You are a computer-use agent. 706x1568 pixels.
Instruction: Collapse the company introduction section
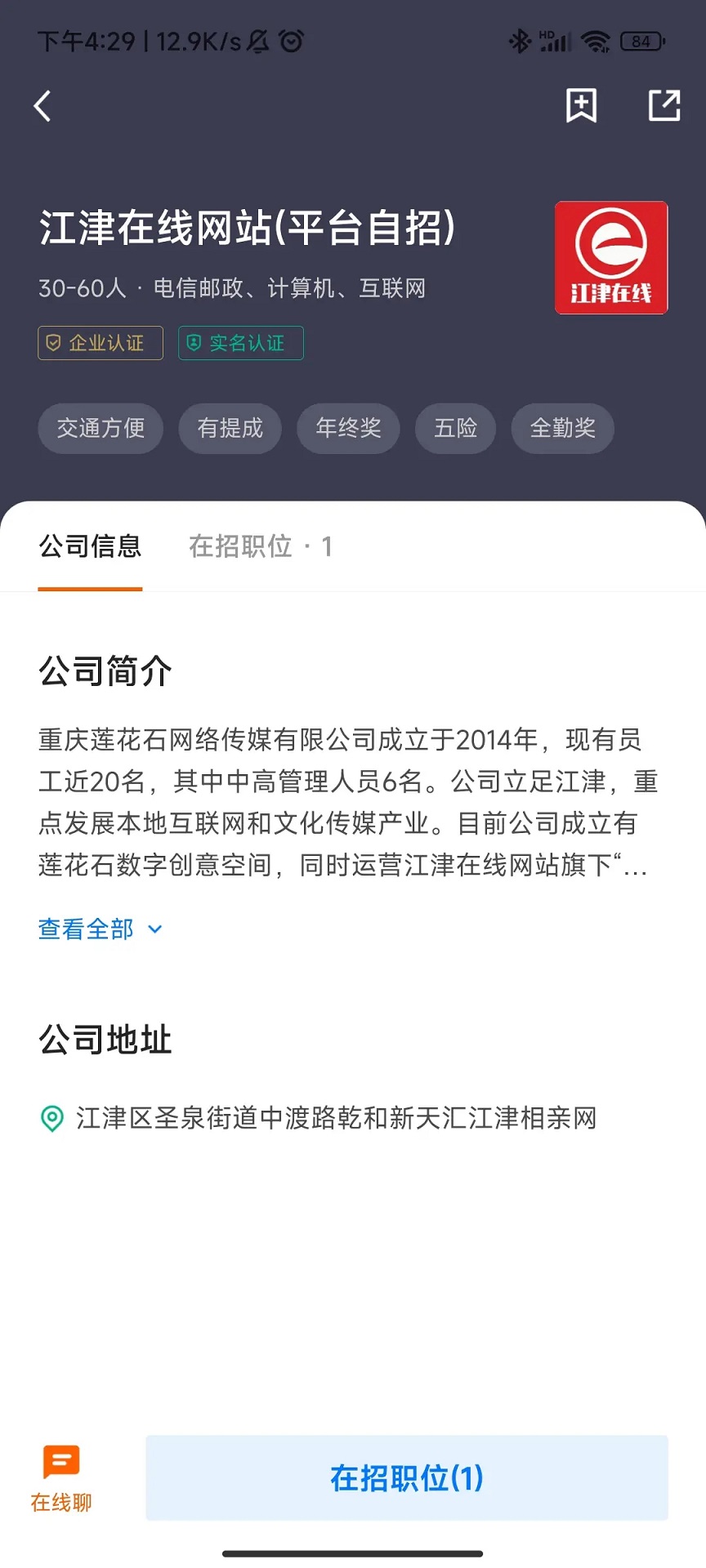pos(84,929)
